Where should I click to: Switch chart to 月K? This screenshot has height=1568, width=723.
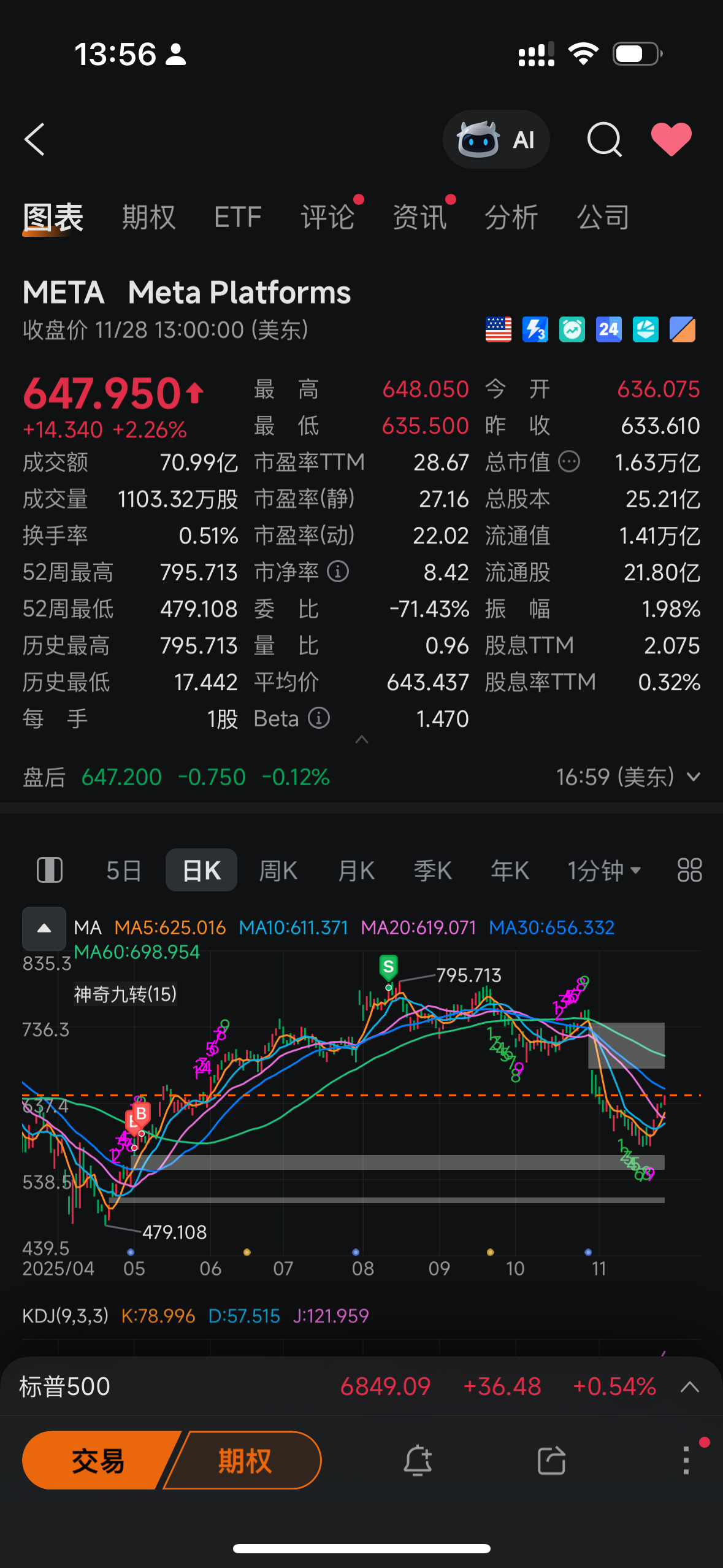click(x=356, y=870)
